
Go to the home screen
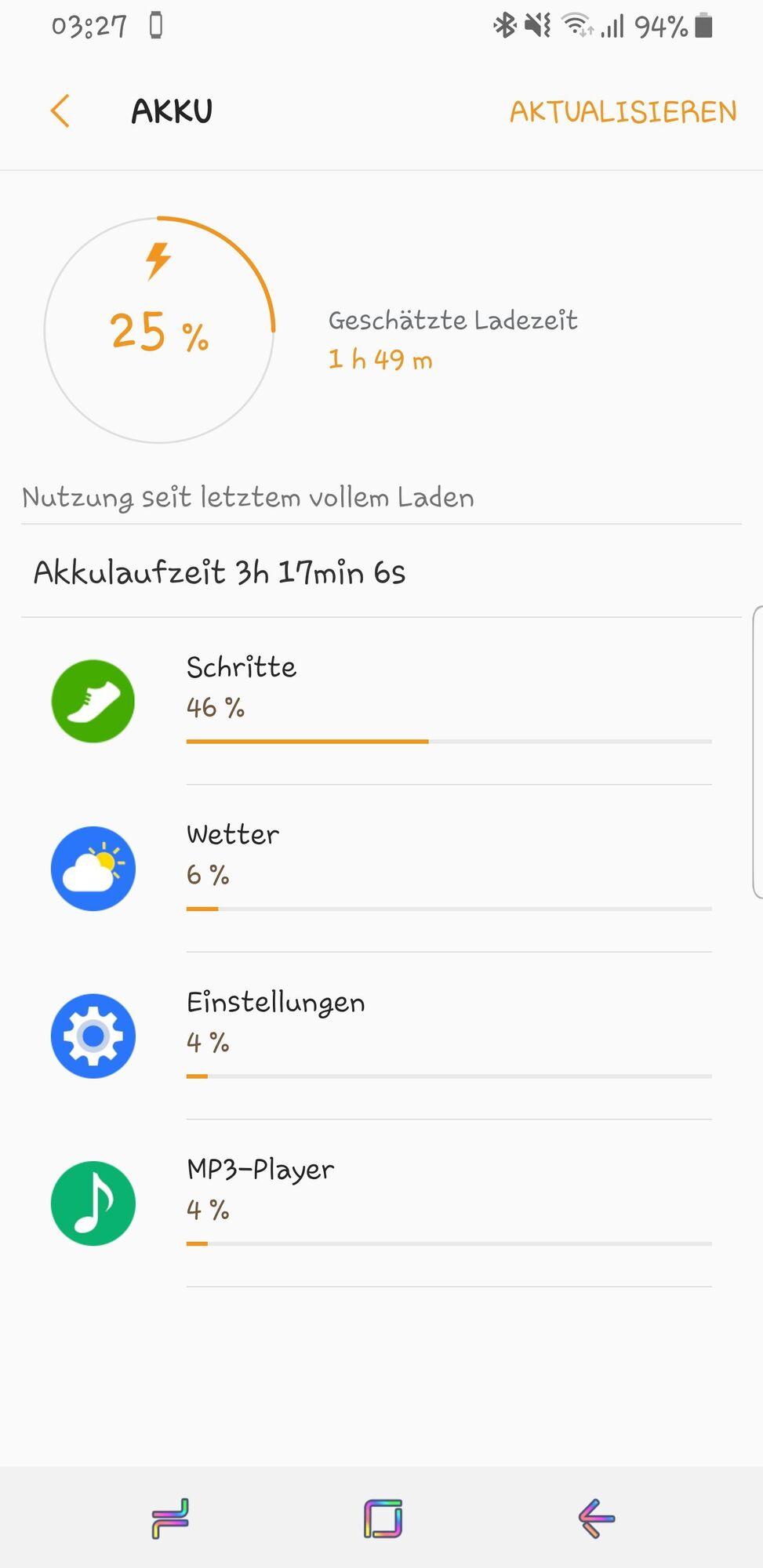click(x=383, y=1518)
